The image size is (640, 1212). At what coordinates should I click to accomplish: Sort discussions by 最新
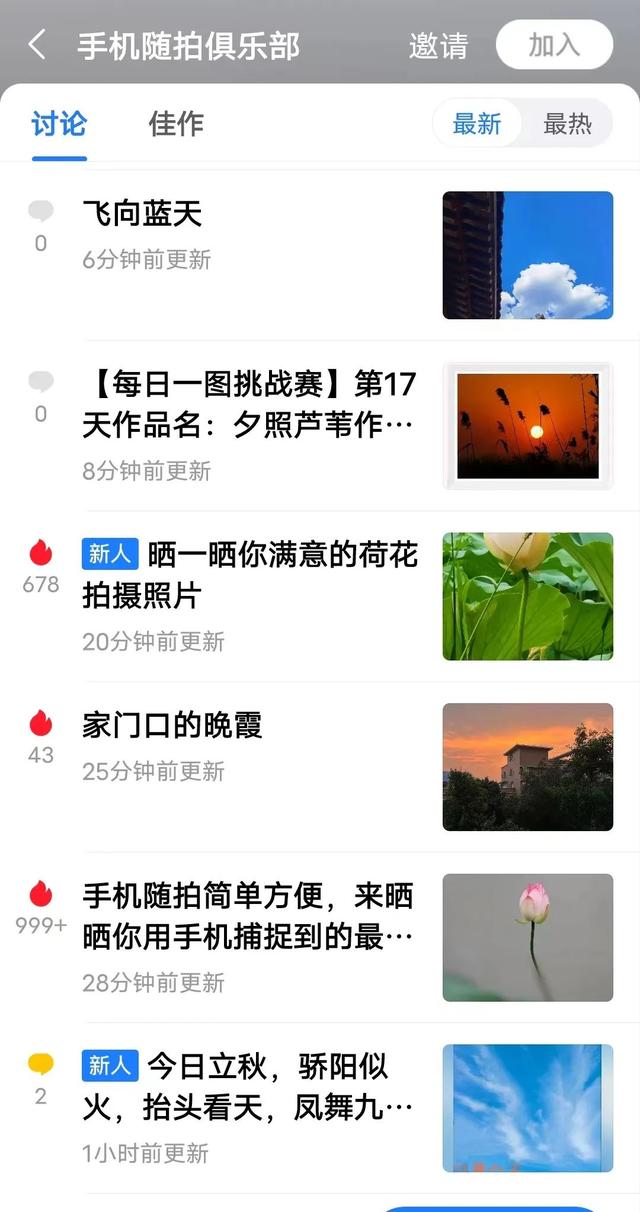point(477,125)
